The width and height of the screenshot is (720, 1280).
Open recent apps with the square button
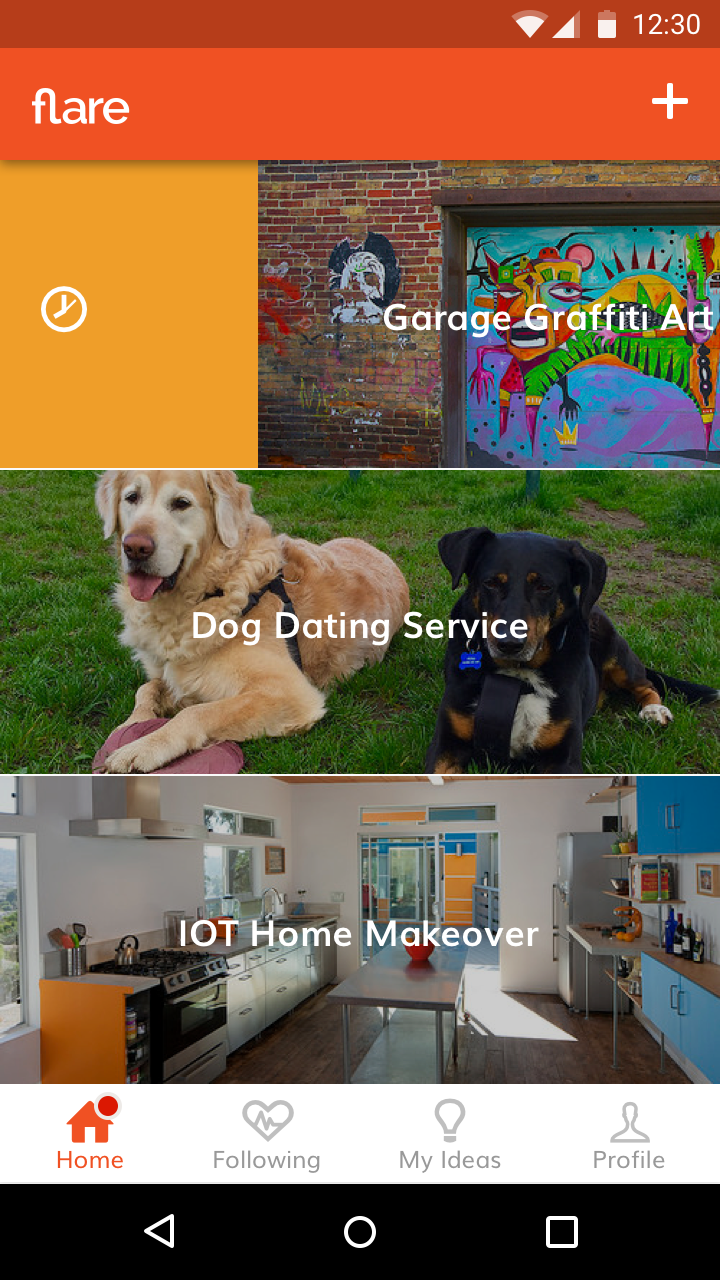pos(561,1231)
